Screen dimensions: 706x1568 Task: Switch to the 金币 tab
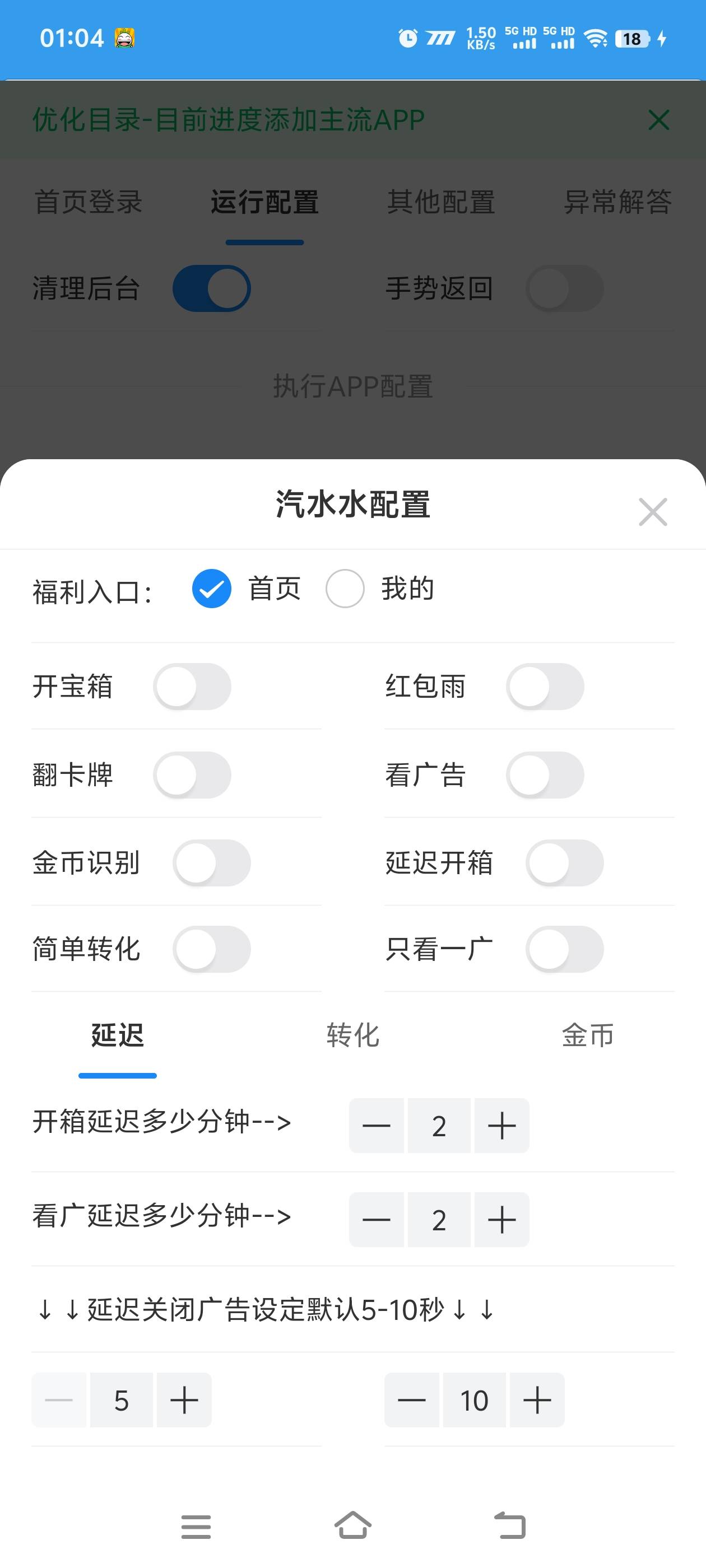(587, 1035)
